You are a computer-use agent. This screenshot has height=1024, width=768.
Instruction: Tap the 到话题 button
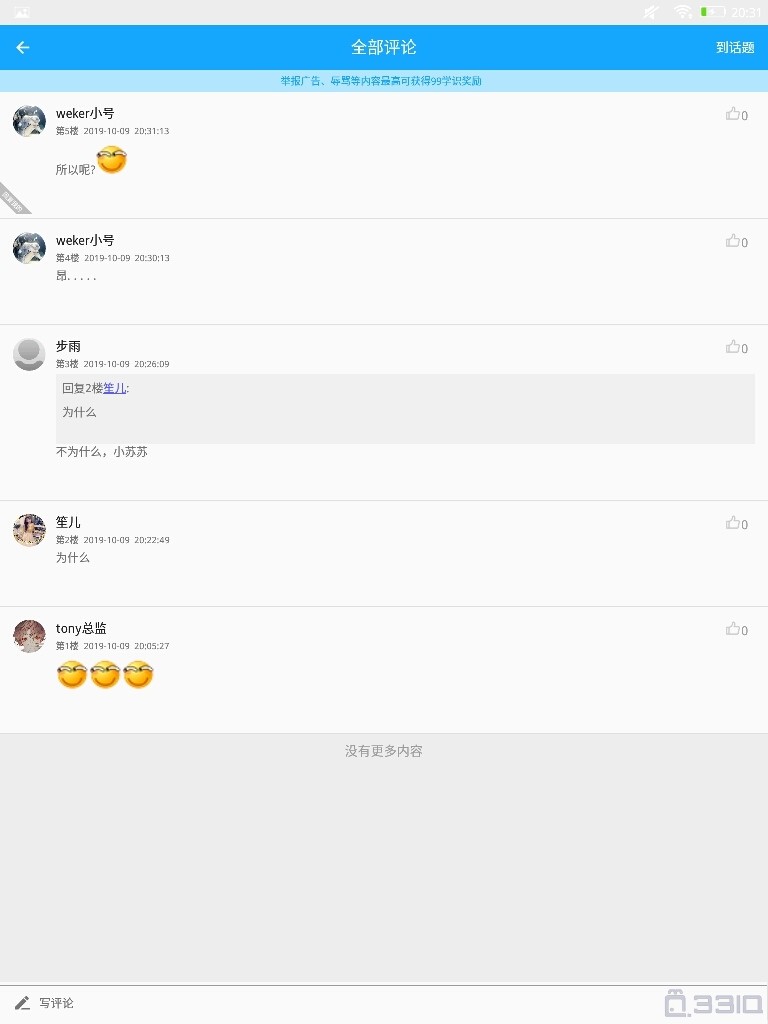click(735, 47)
